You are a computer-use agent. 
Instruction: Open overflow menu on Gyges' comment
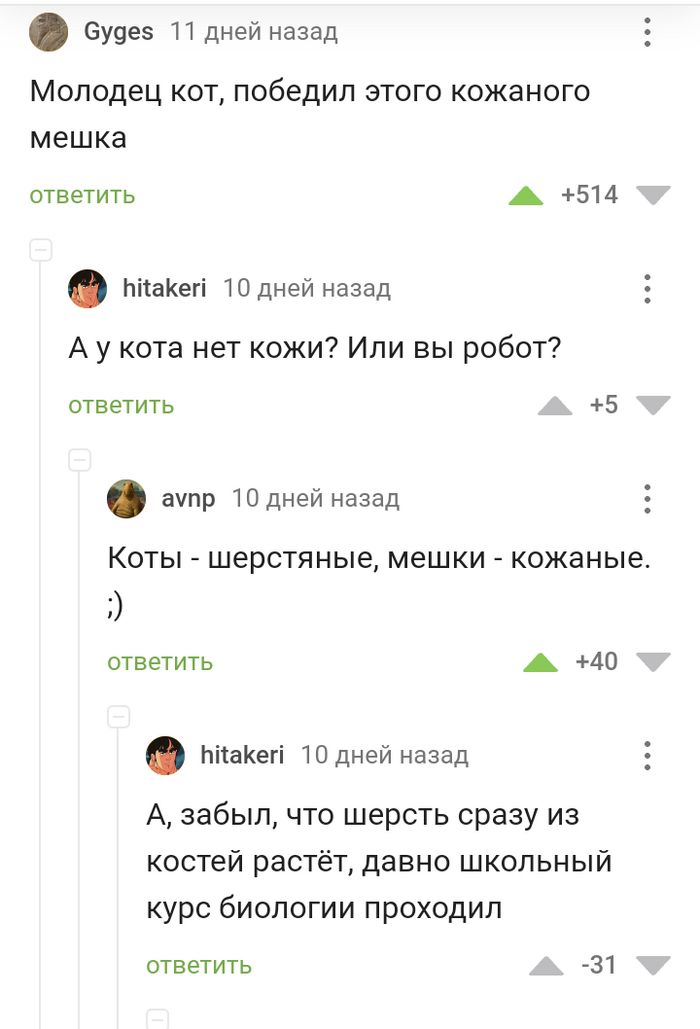click(648, 32)
